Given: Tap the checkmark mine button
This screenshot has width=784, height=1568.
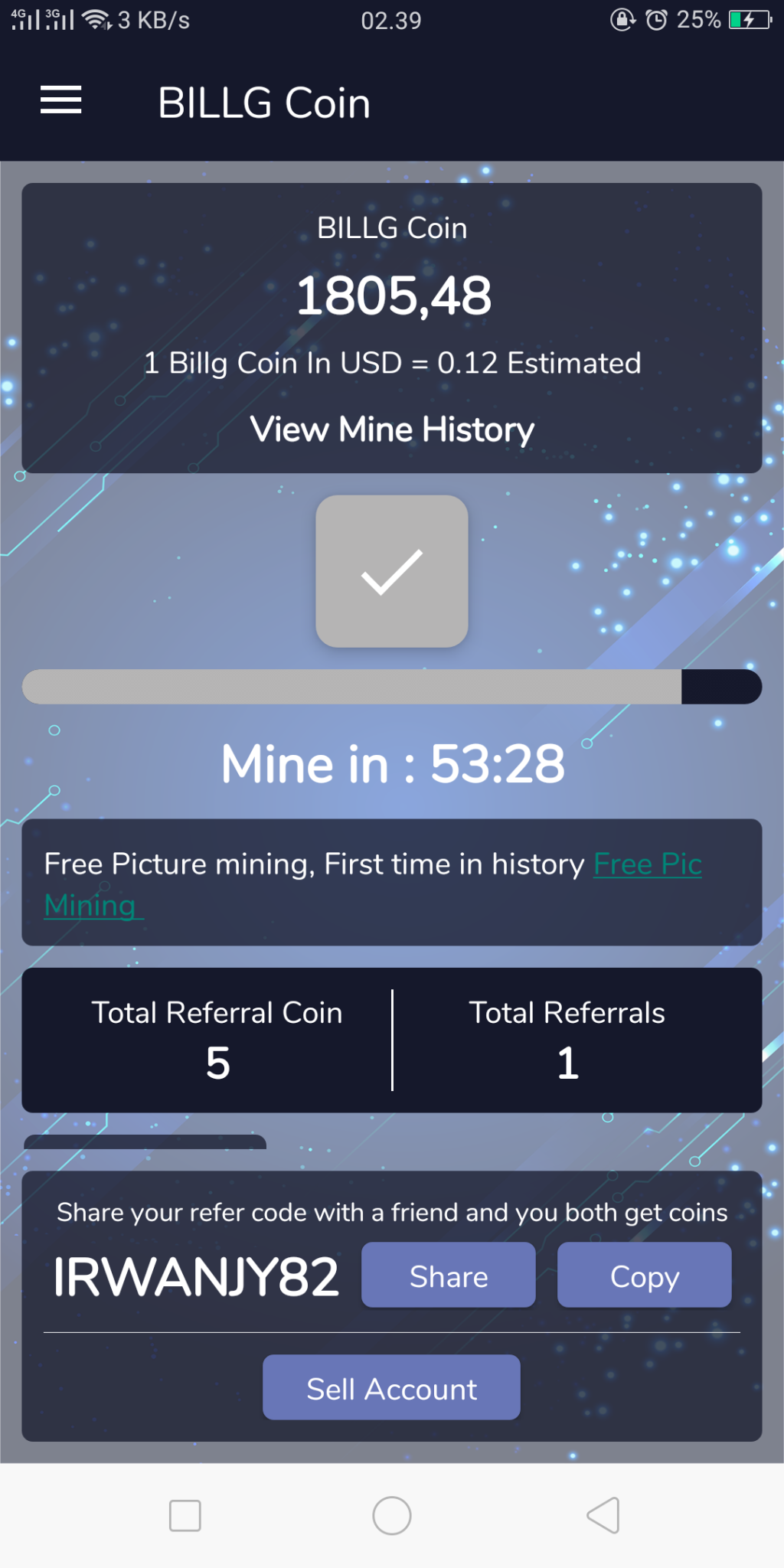Looking at the screenshot, I should point(392,571).
